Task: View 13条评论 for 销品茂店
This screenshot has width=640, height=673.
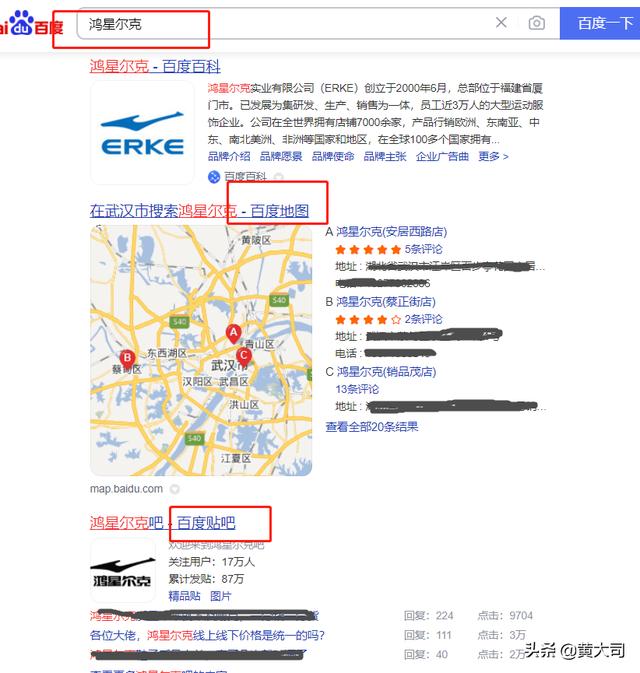Action: (357, 389)
